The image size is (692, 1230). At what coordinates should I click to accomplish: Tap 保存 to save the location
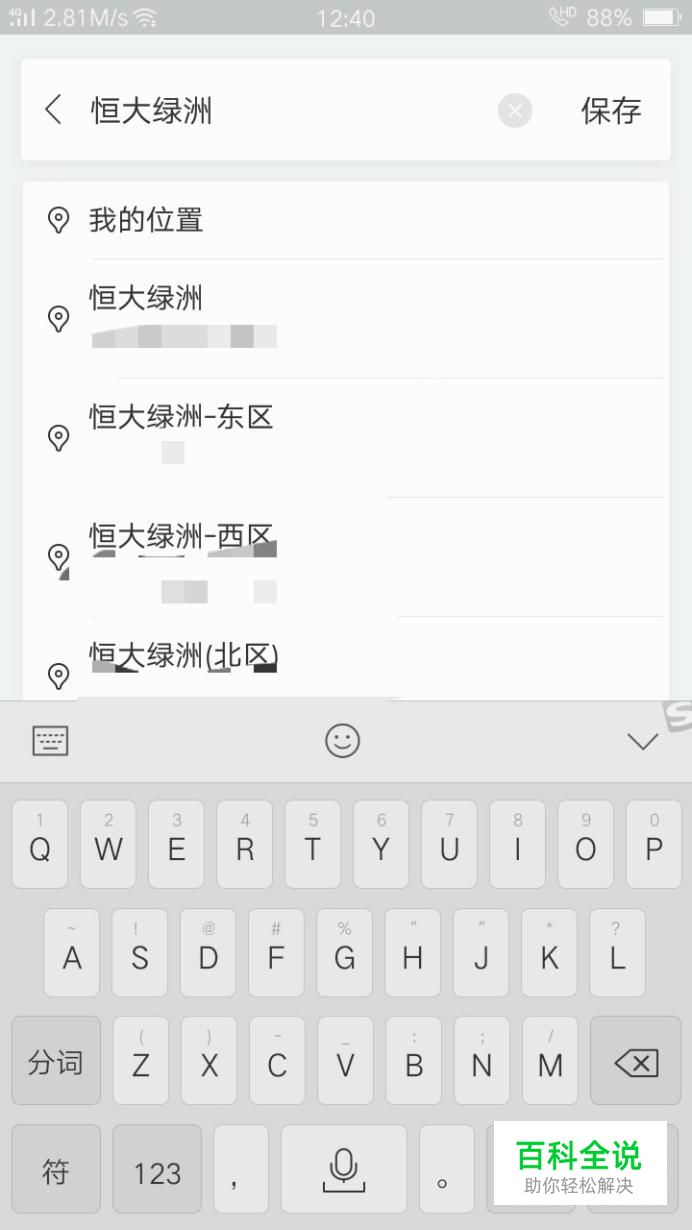pos(611,111)
